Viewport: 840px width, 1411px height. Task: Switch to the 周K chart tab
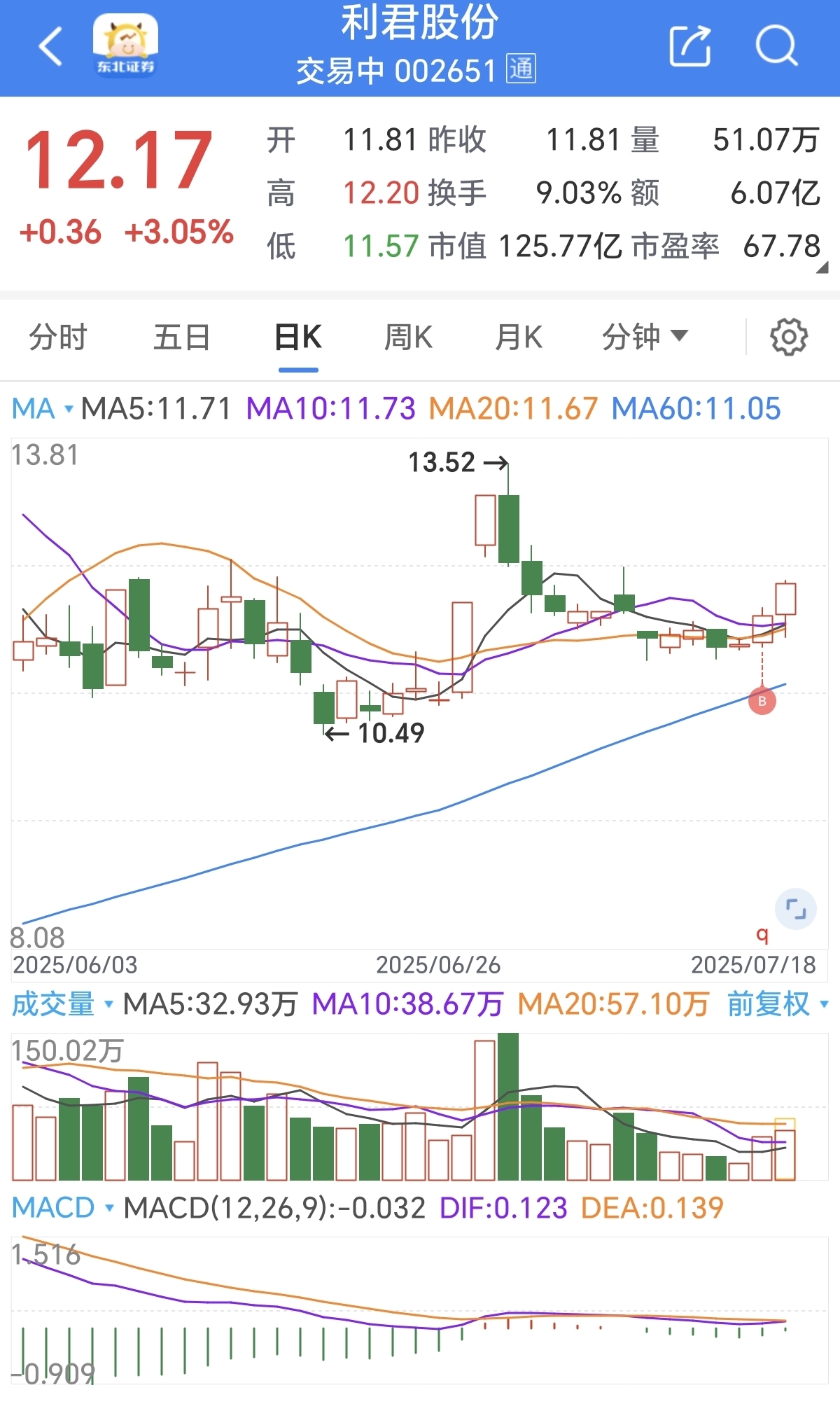pyautogui.click(x=408, y=337)
